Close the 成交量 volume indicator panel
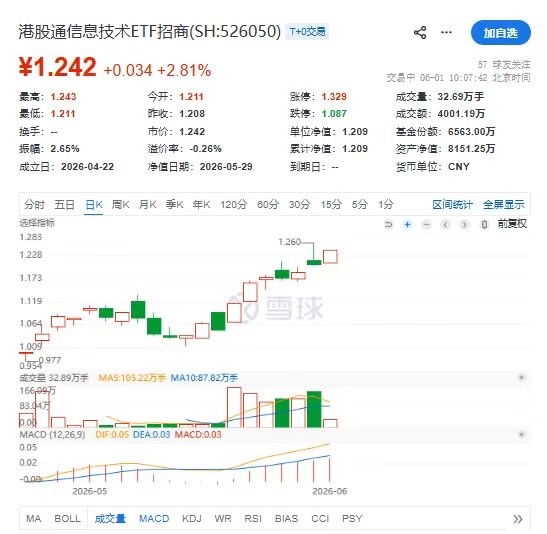 pos(522,378)
